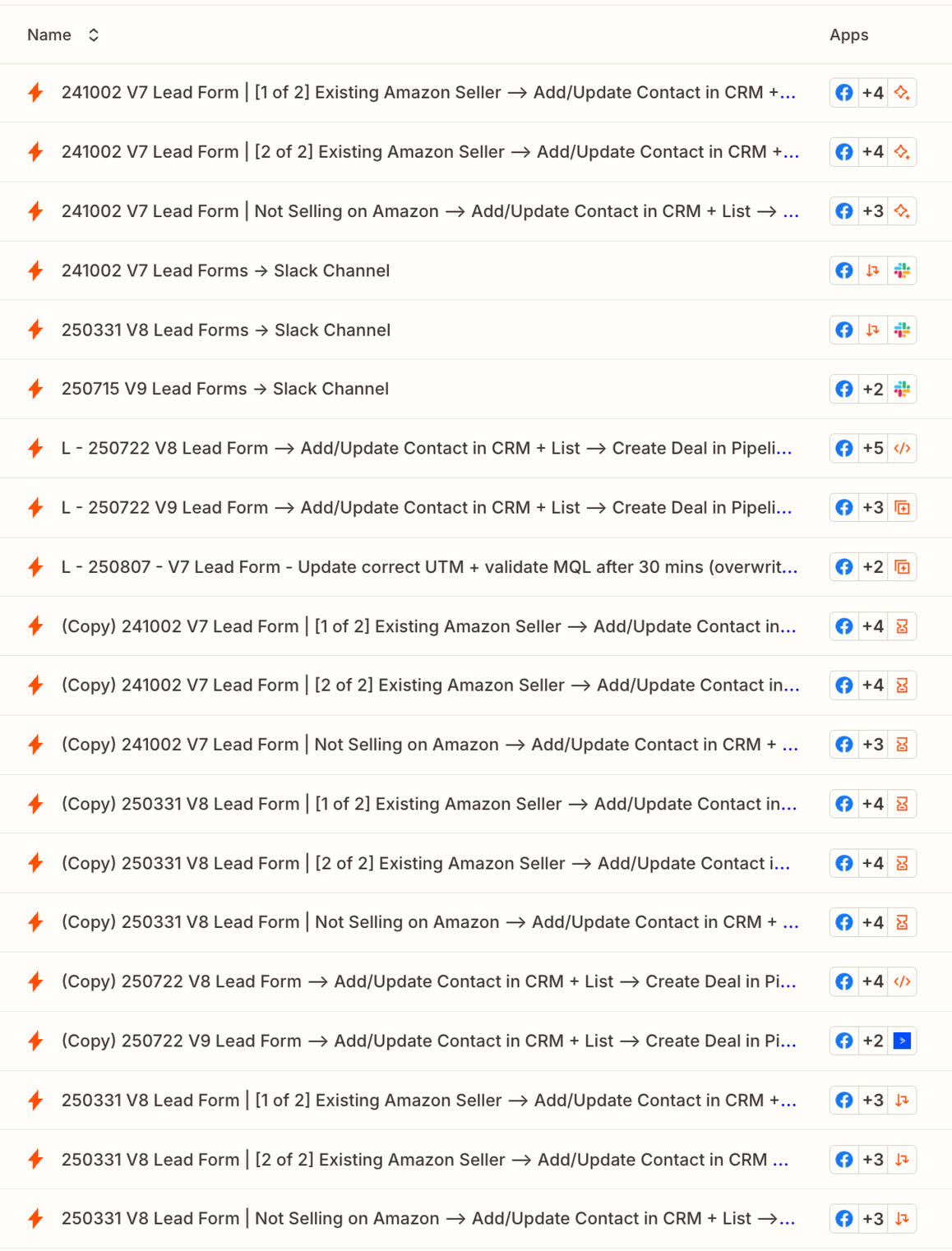The image size is (952, 1251).
Task: Open (Copy) 241002 V7 Lead Form [1 of 2]
Action: point(427,626)
